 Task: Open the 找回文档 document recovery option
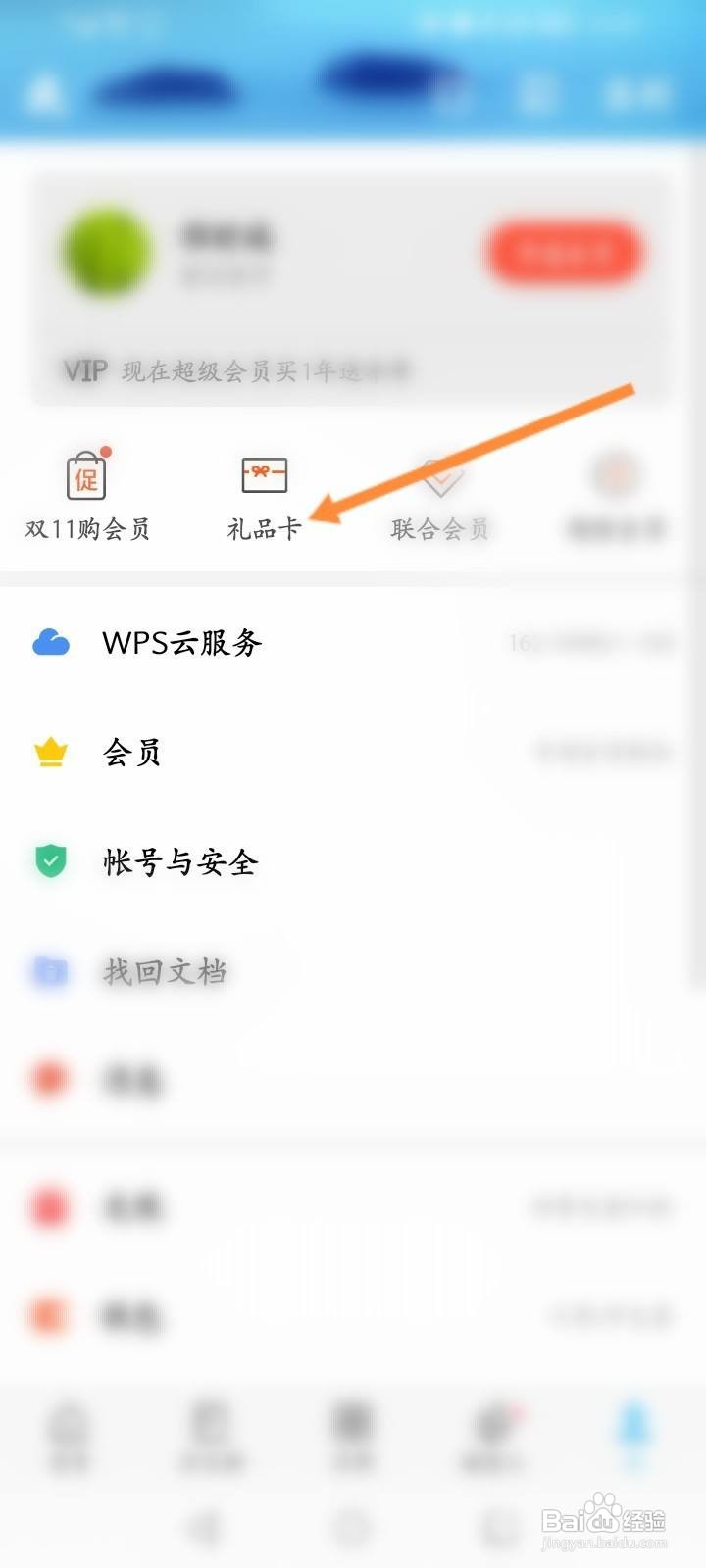point(294,972)
